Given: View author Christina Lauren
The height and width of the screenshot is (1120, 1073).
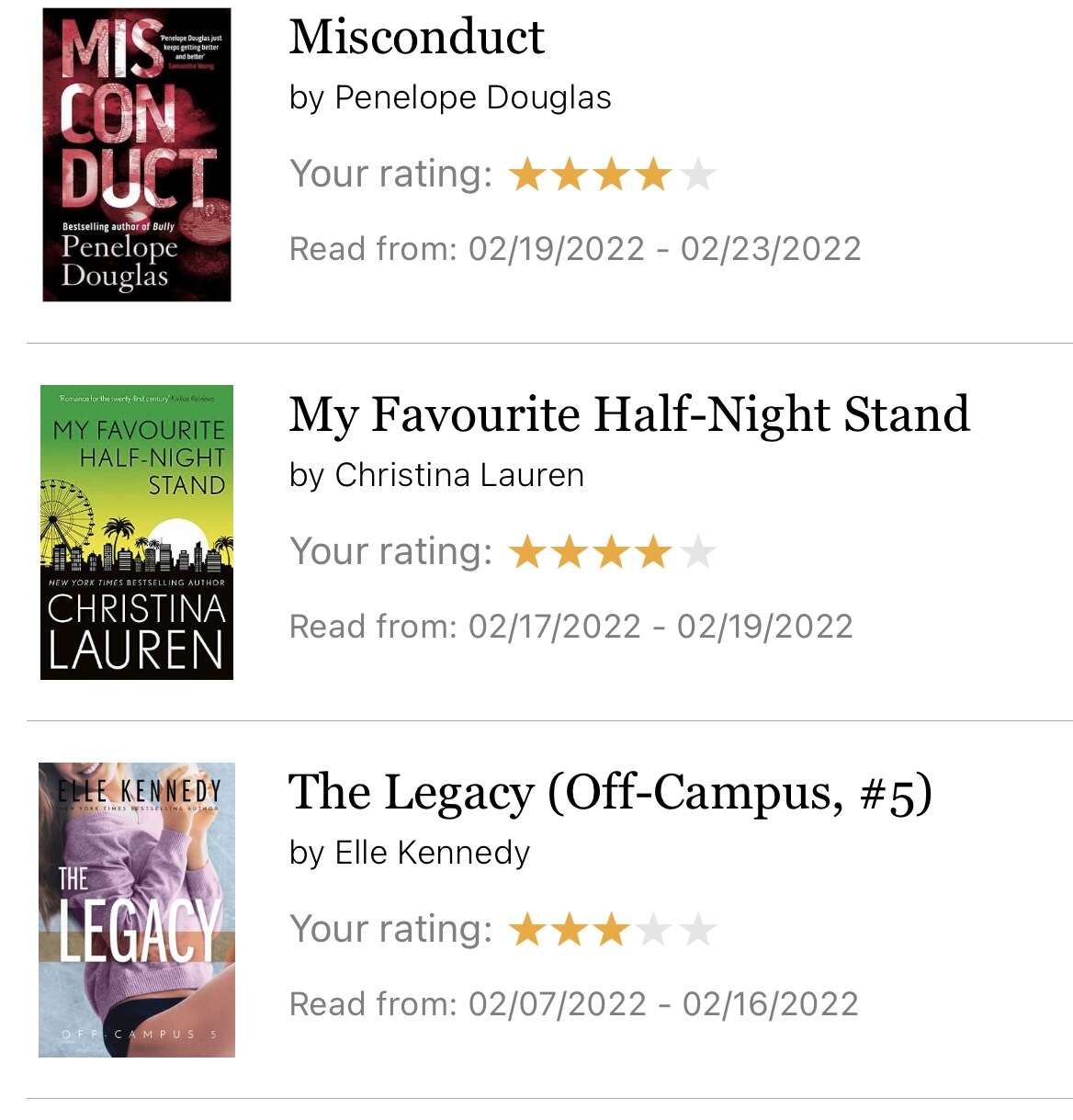Looking at the screenshot, I should 458,475.
